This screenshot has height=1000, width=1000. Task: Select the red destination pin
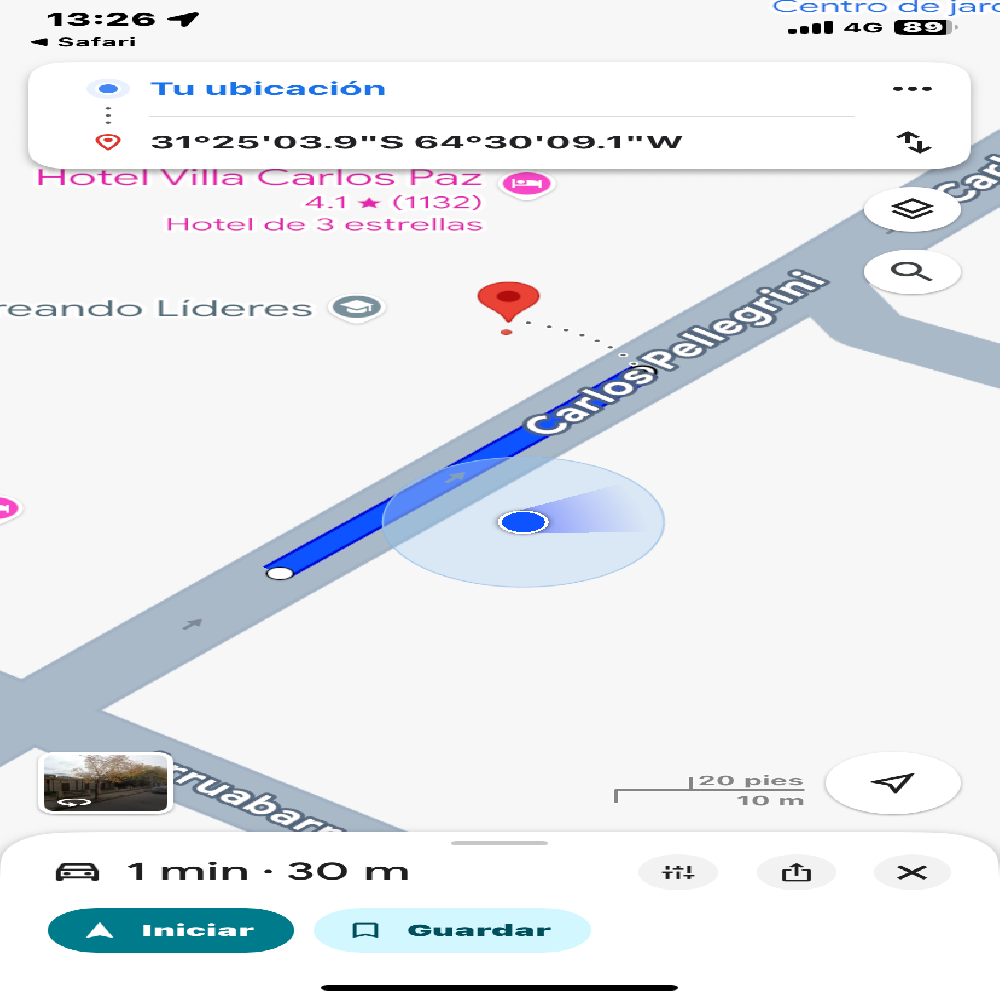[508, 300]
